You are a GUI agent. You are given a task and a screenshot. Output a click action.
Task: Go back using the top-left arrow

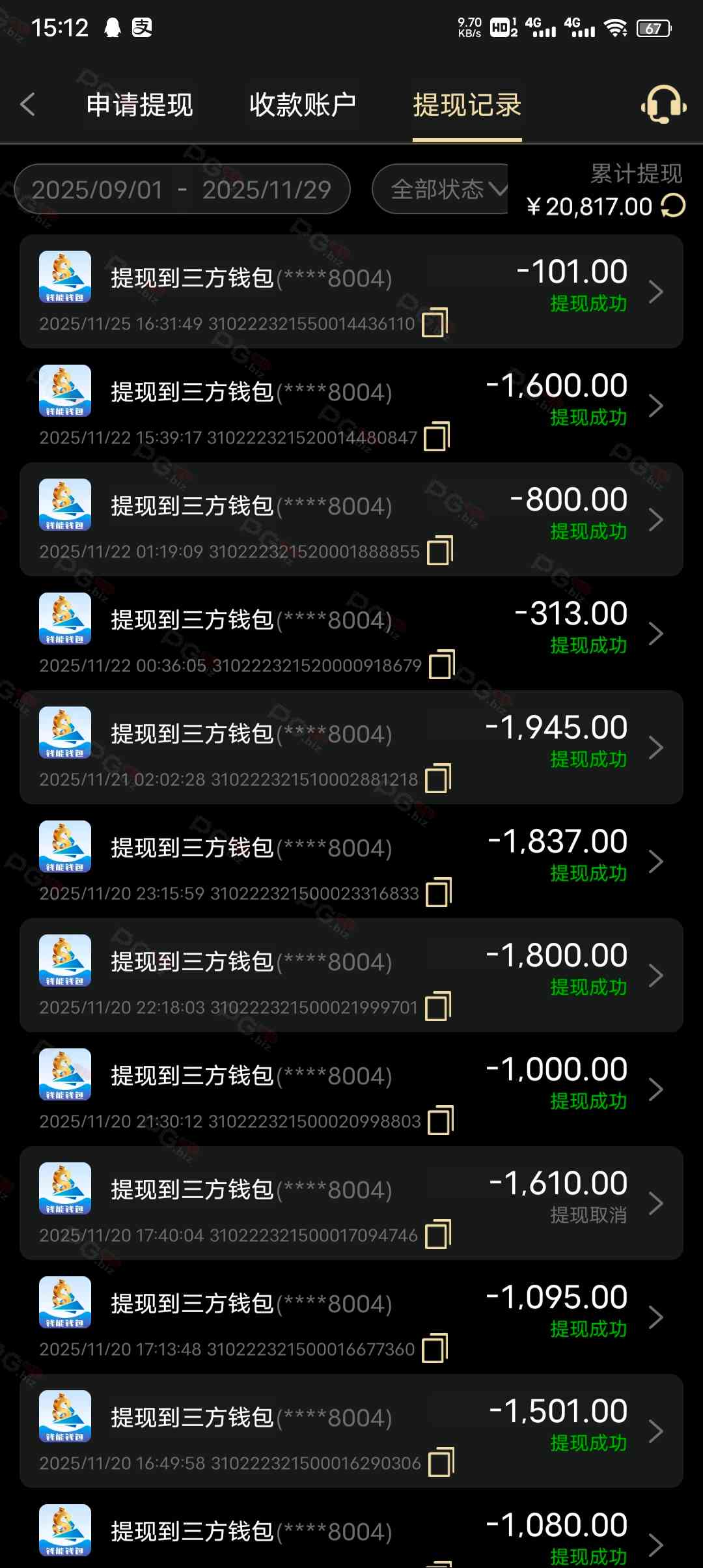coord(27,104)
